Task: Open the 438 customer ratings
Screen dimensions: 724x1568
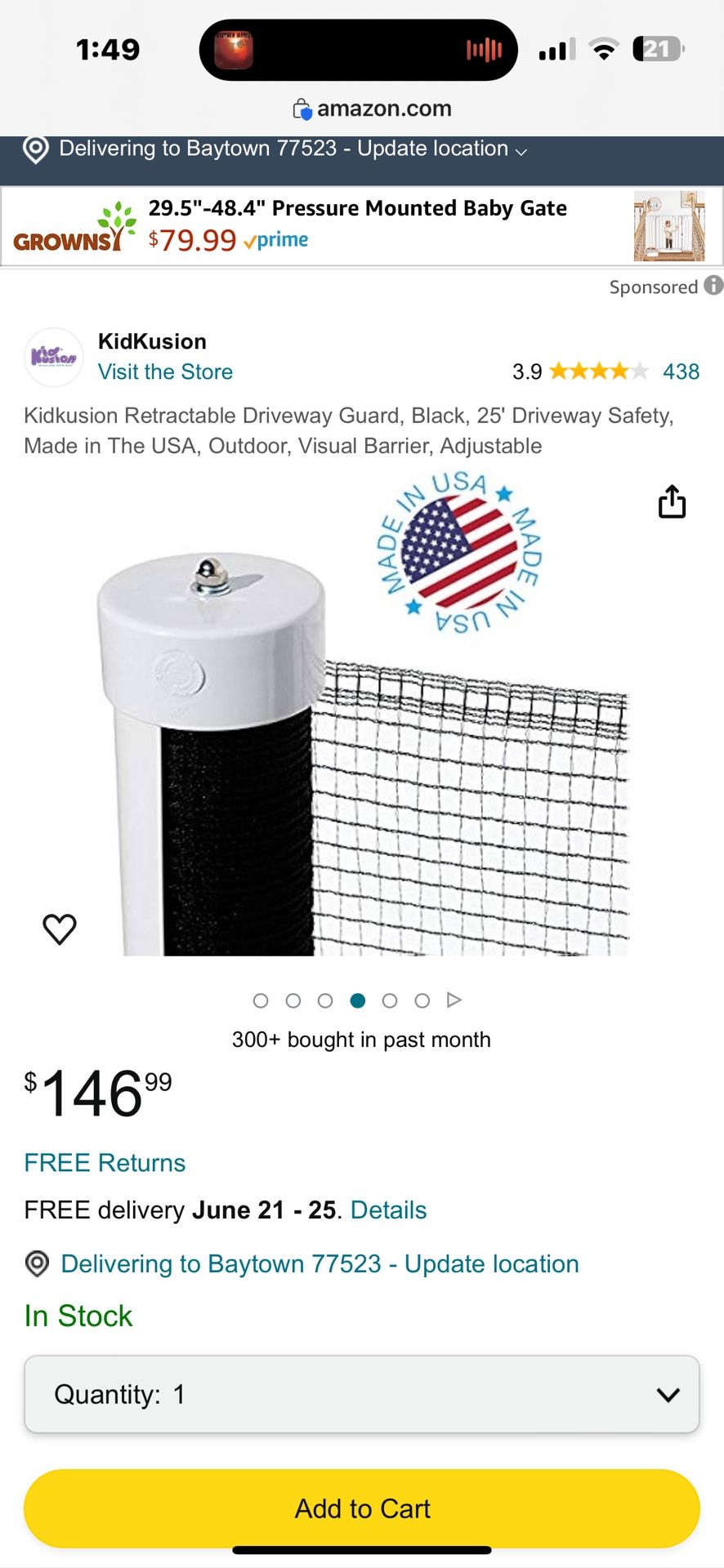Action: pos(681,372)
